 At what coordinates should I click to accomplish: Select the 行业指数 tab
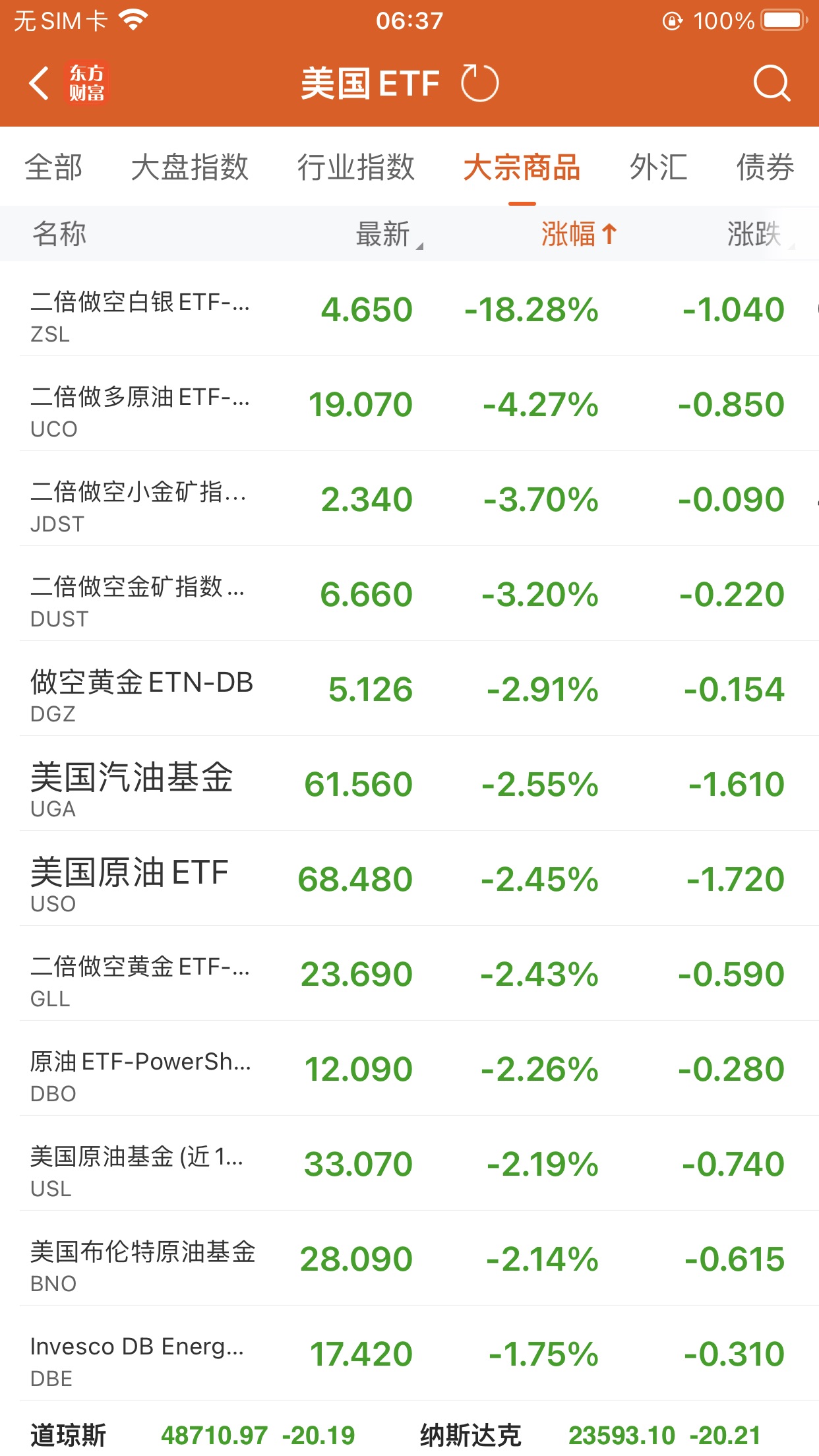tap(355, 167)
